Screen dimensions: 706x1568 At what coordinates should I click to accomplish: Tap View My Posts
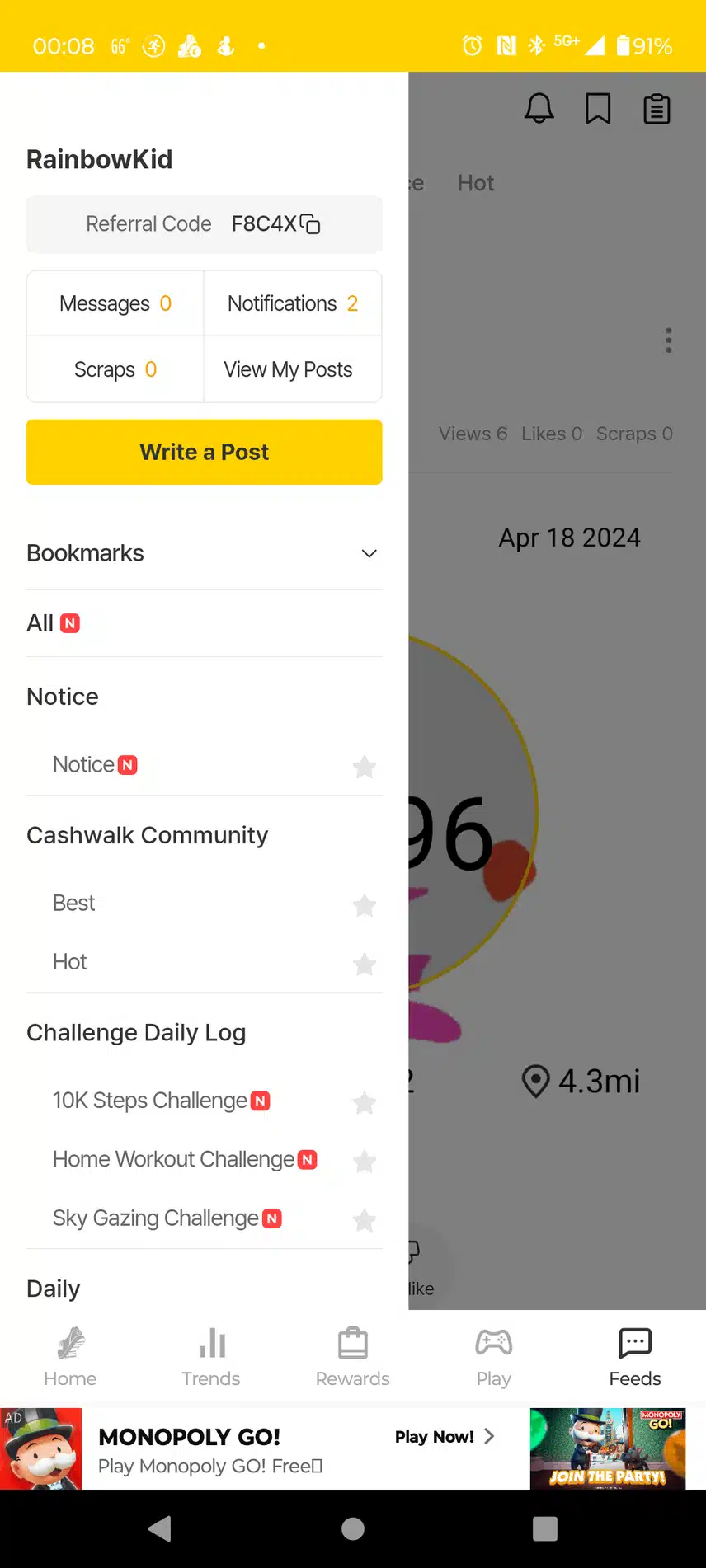click(x=288, y=369)
